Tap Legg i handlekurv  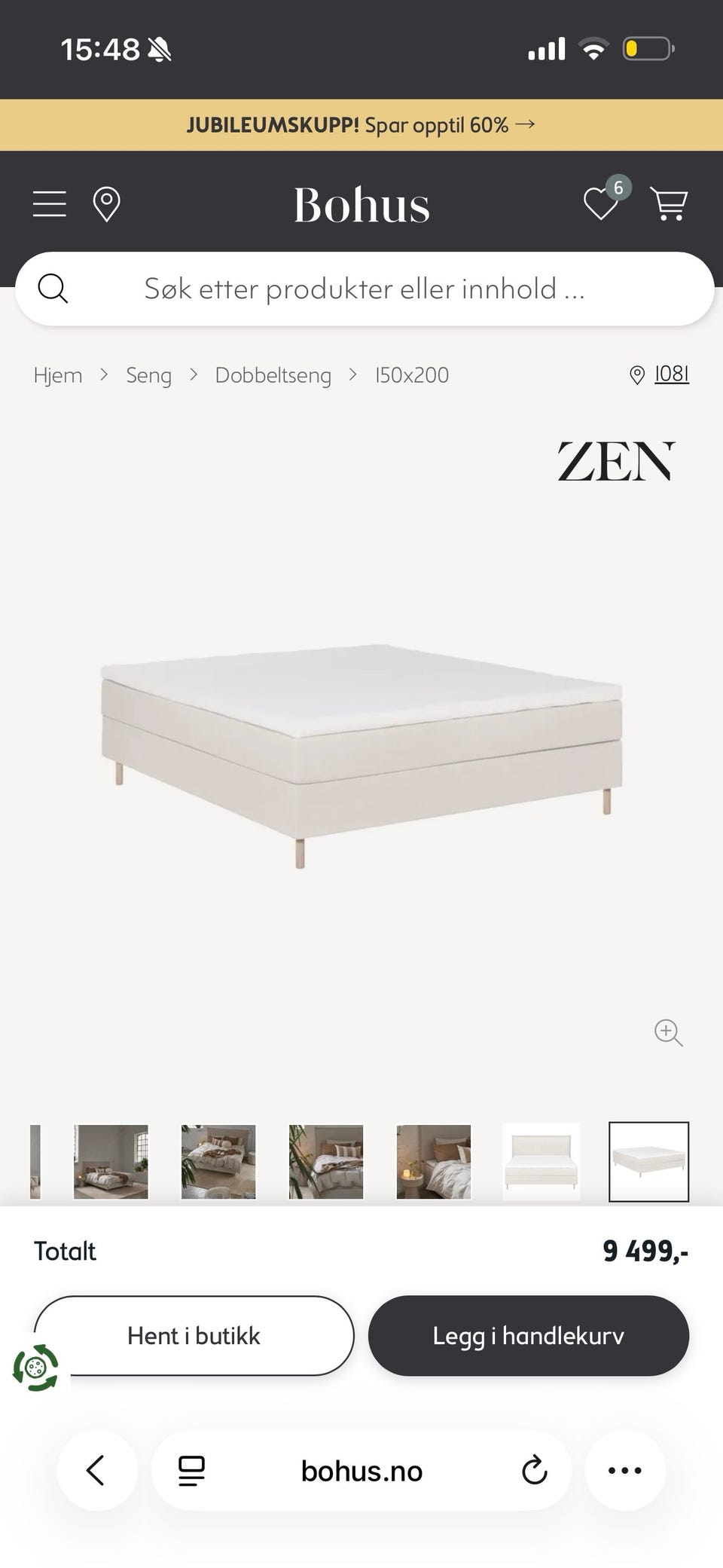(x=529, y=1335)
